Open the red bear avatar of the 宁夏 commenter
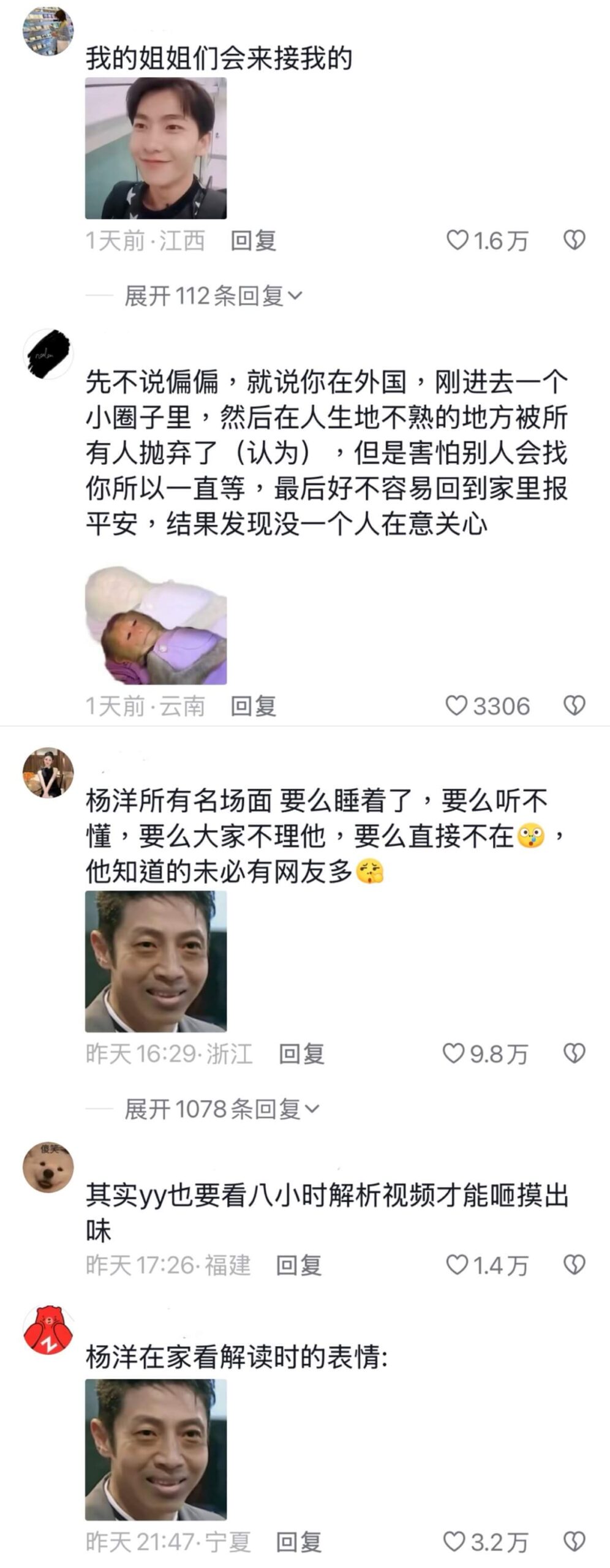This screenshot has width=610, height=1568. pos(48,1330)
